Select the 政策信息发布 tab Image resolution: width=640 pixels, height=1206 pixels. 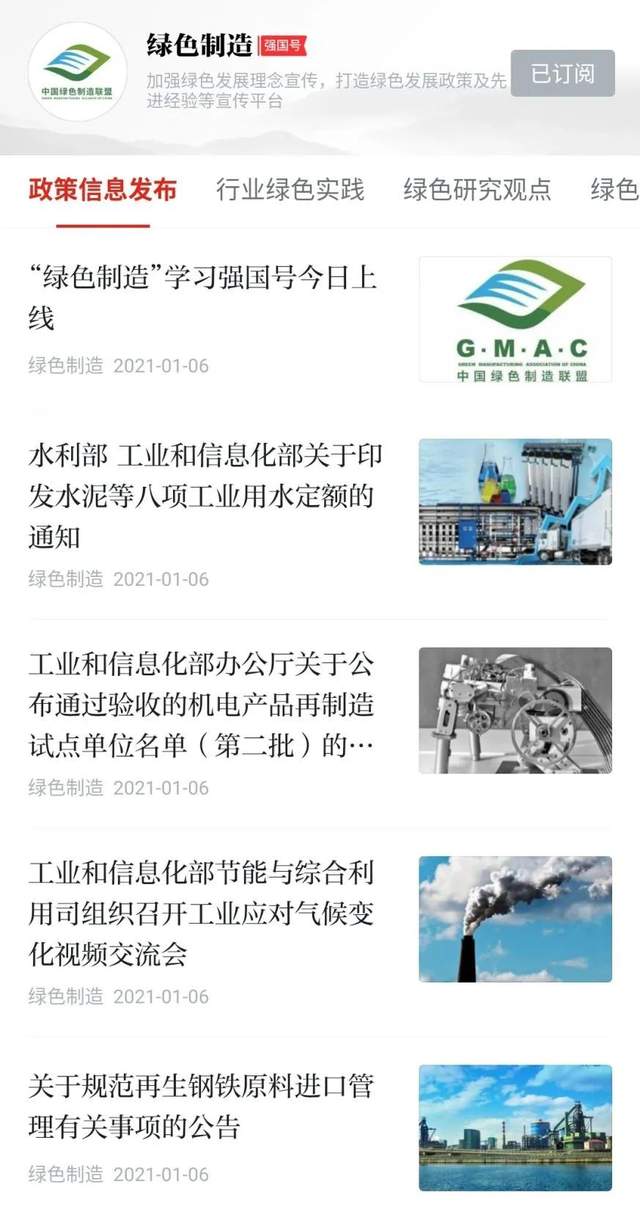102,189
